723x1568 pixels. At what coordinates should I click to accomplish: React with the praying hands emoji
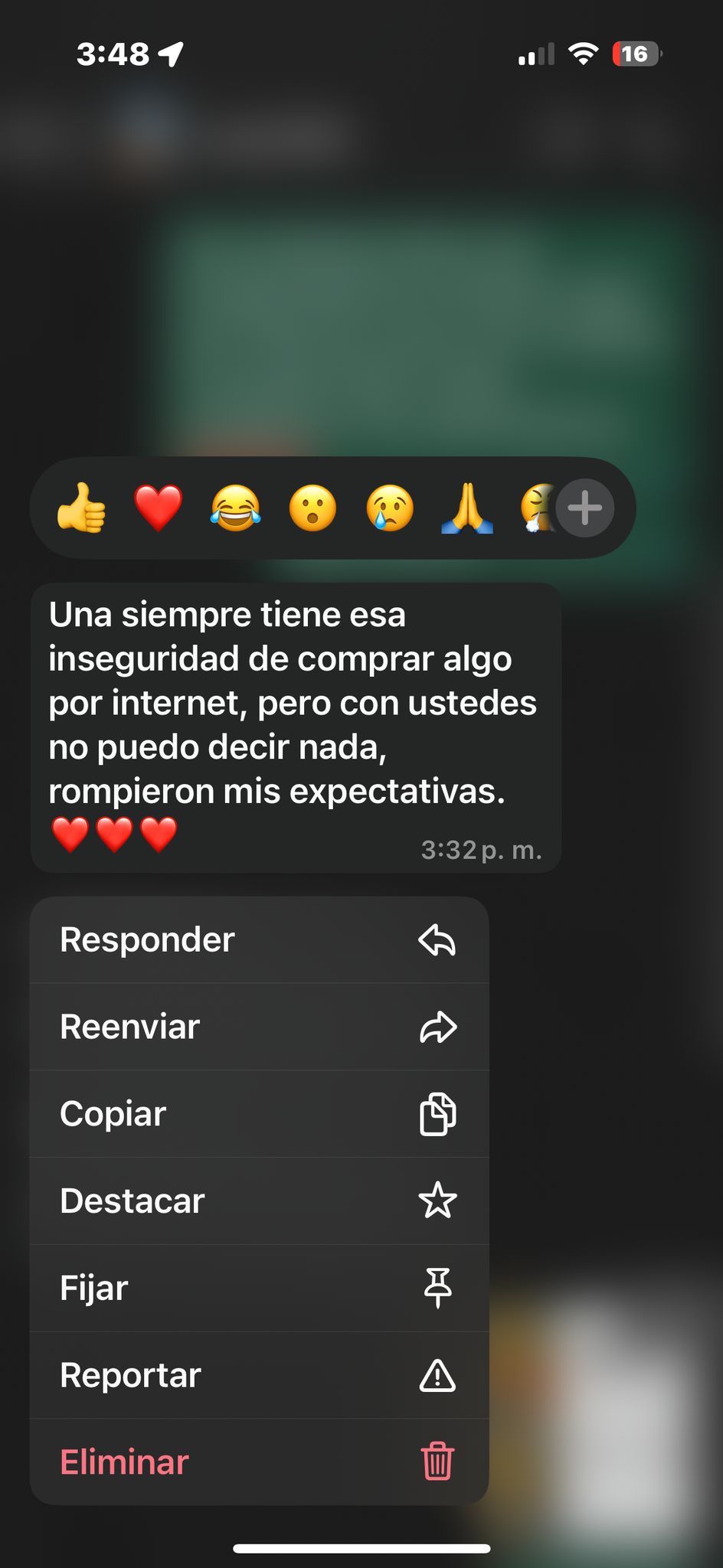467,508
